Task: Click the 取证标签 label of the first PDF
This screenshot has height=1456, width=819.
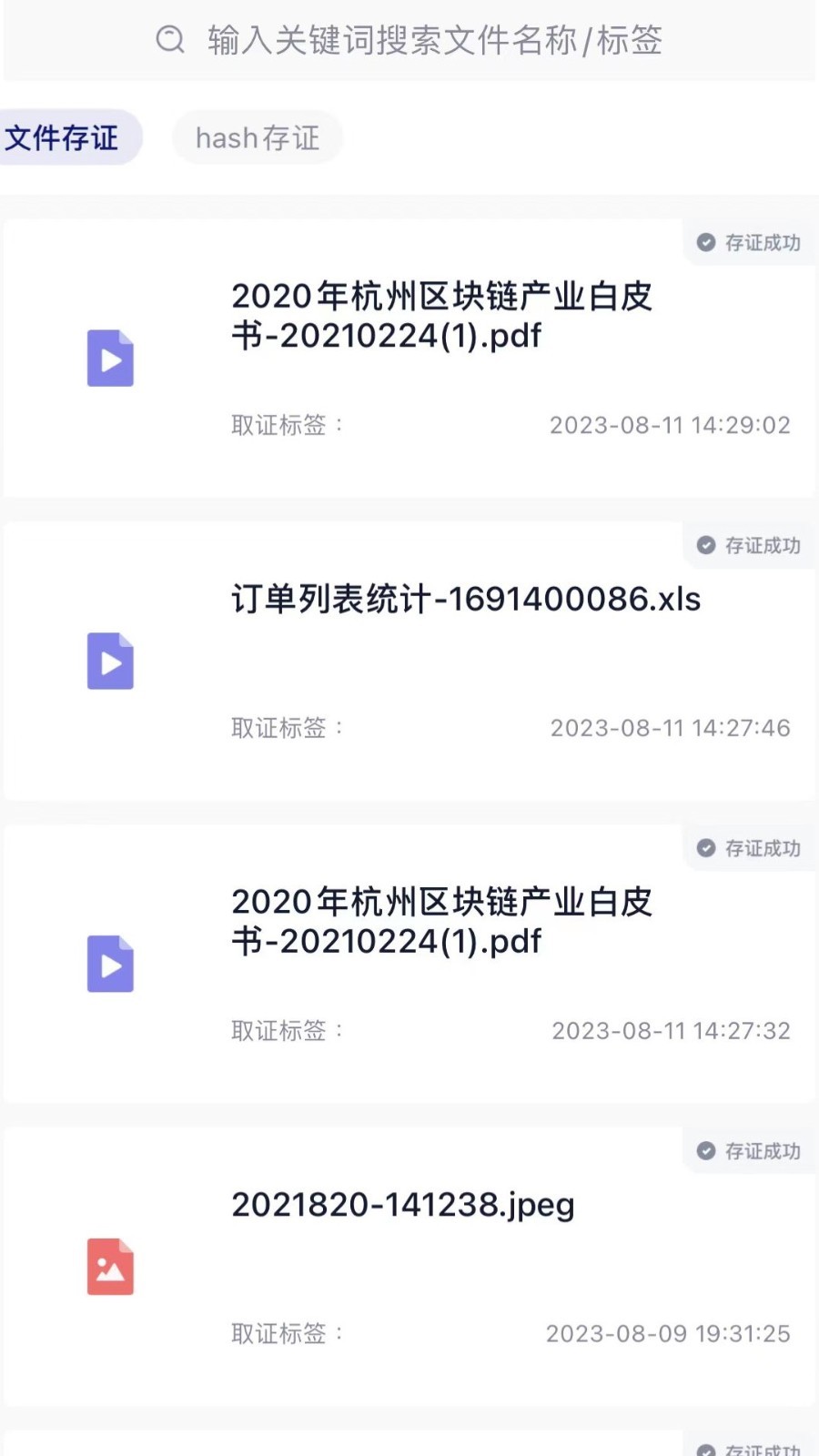Action: 278,426
